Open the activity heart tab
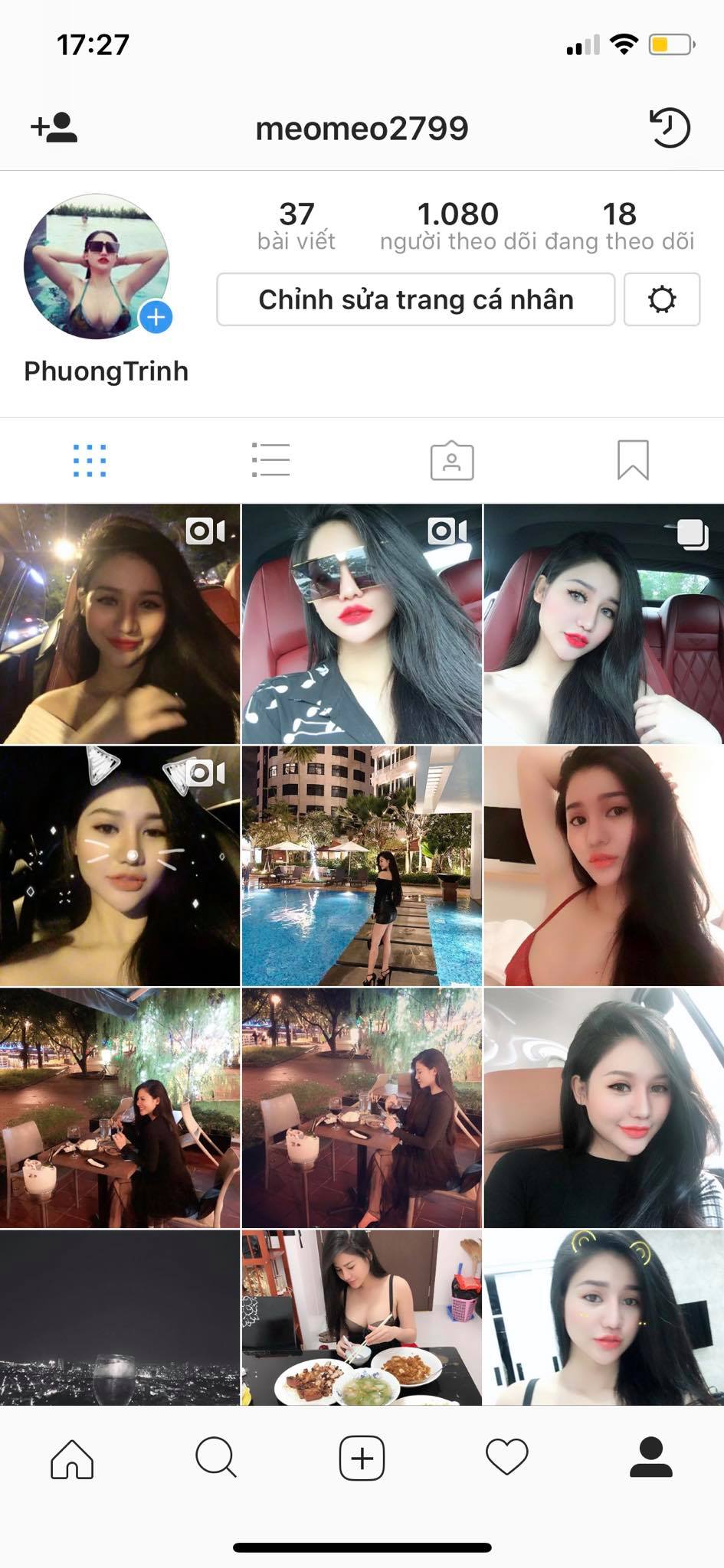Viewport: 724px width, 1568px height. coord(507,1457)
